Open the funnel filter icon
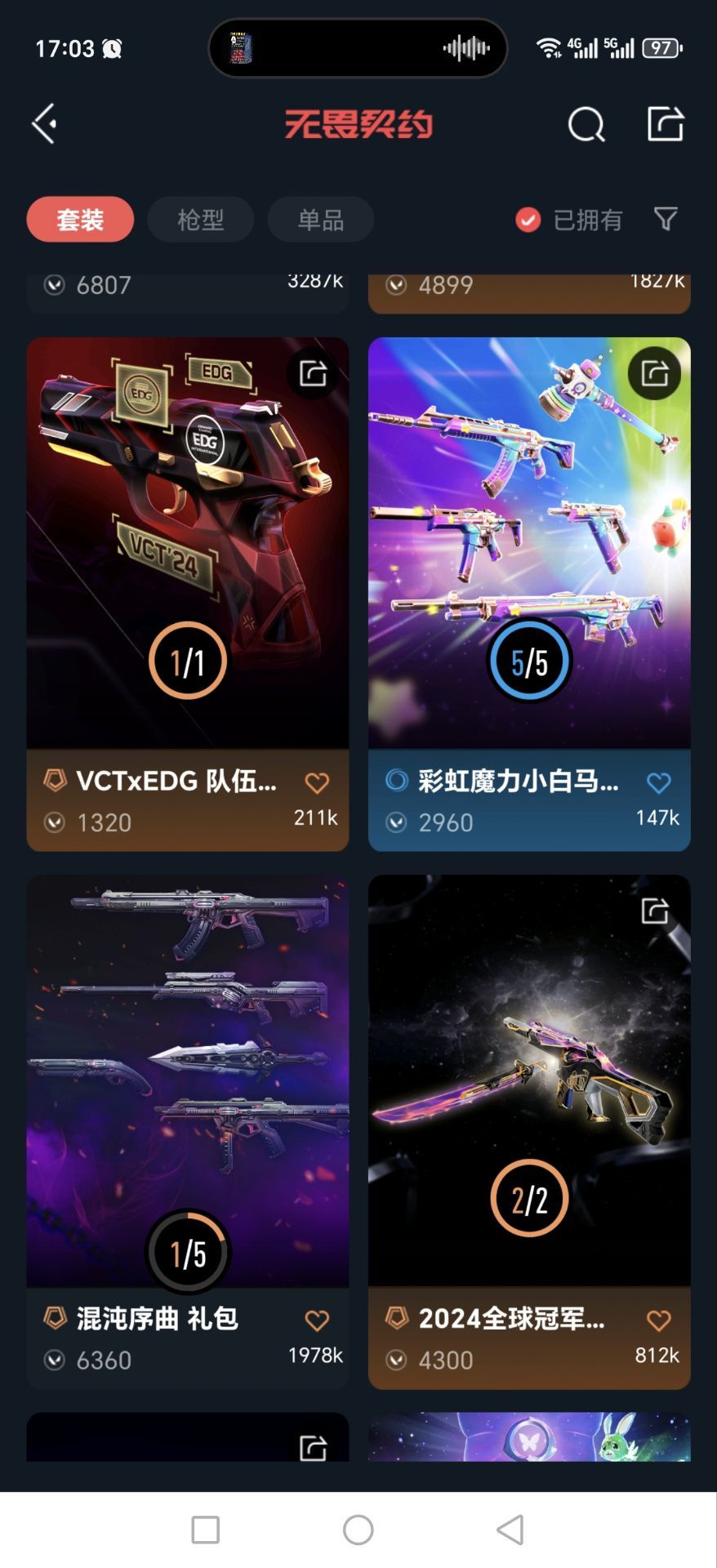The width and height of the screenshot is (717, 1568). click(x=666, y=219)
